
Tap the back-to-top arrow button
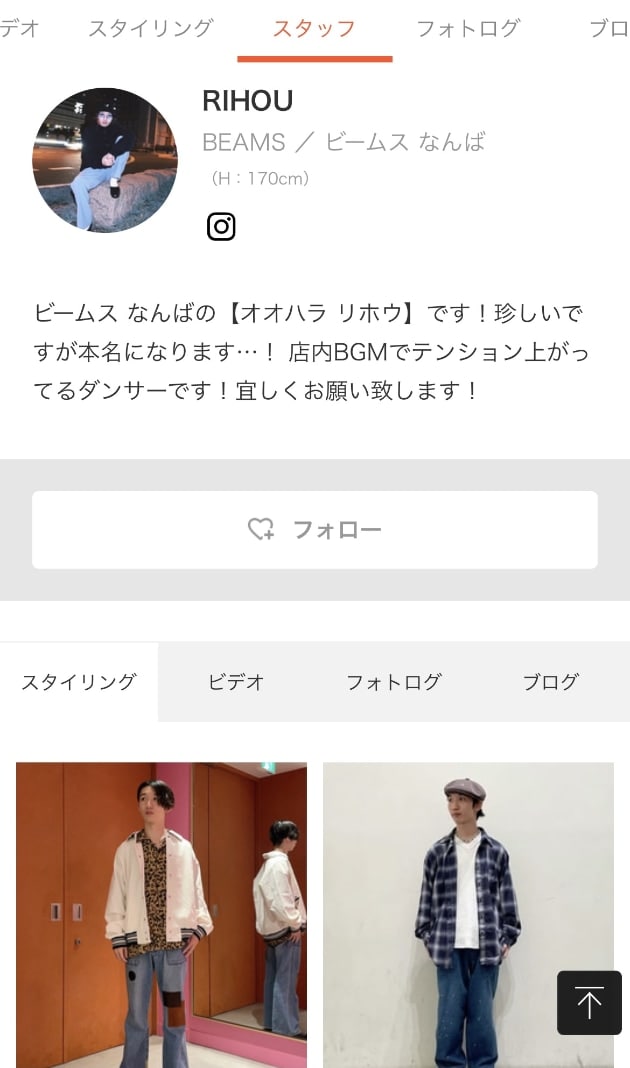[589, 1002]
